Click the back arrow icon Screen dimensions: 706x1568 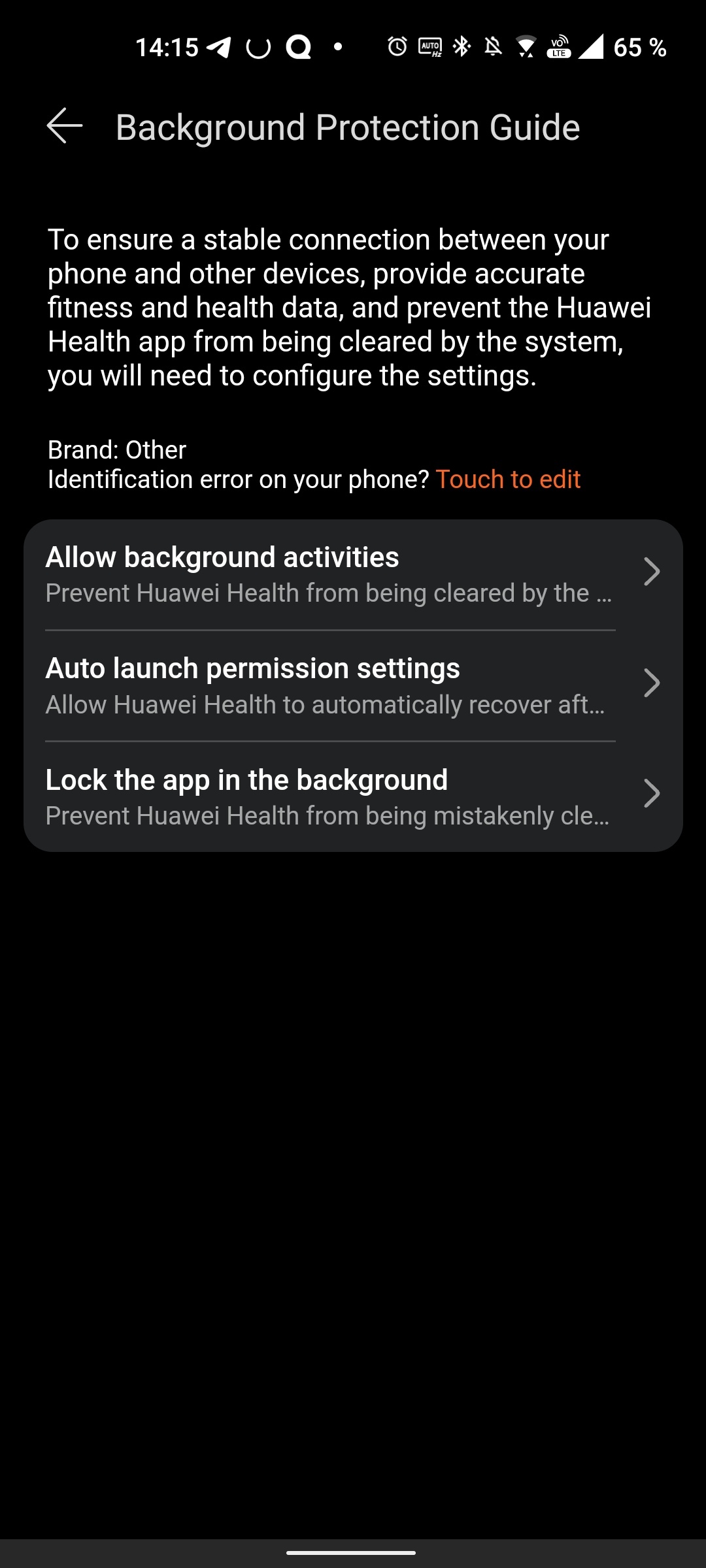[x=63, y=127]
